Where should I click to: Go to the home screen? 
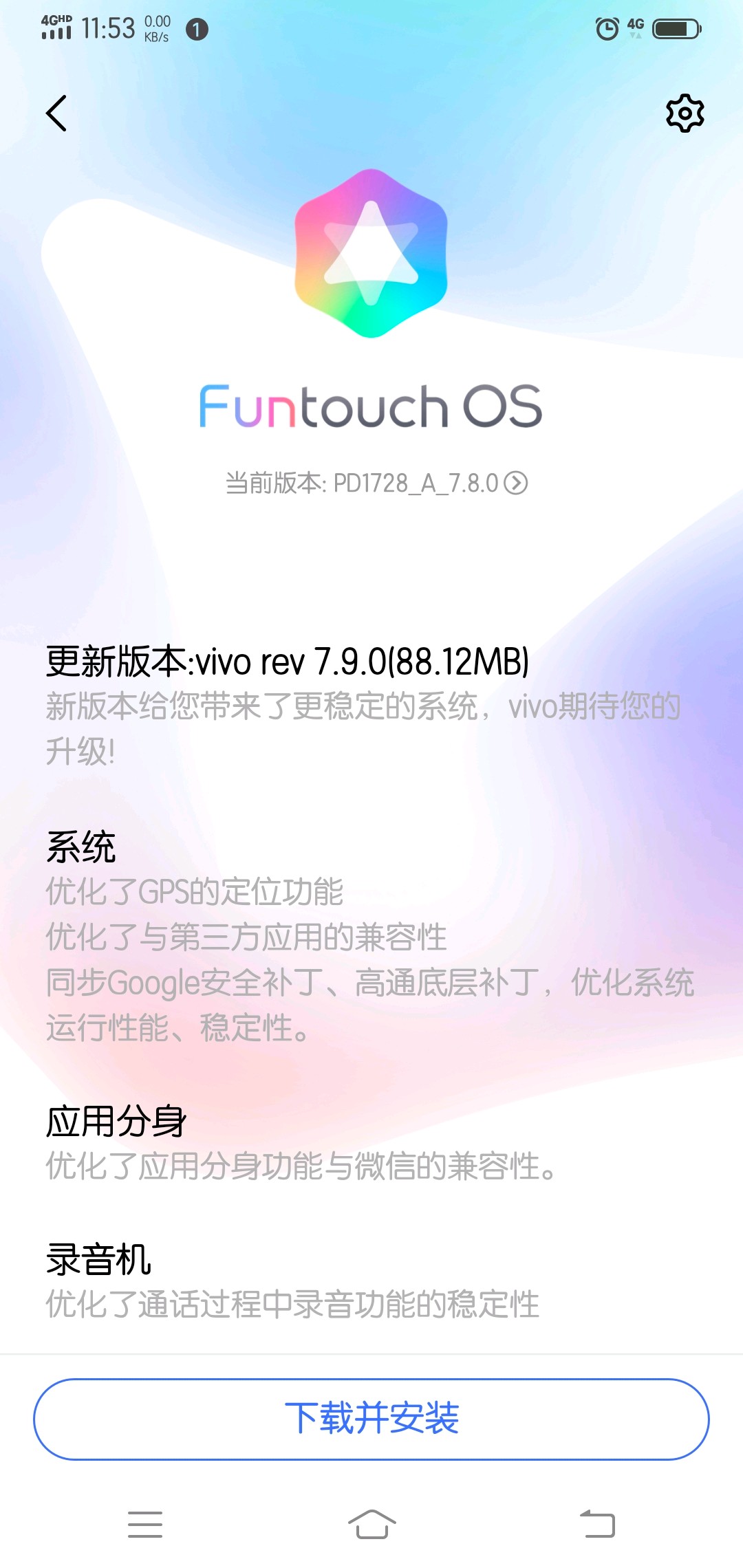[x=371, y=1525]
